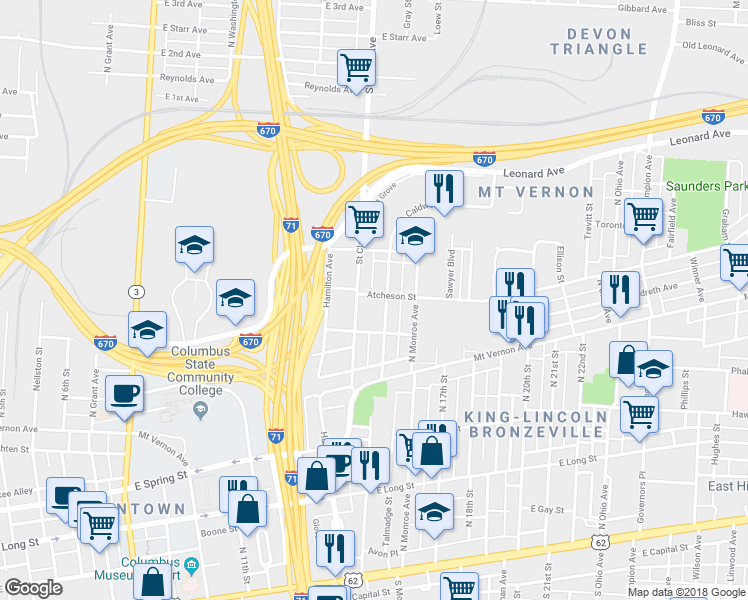Tap the grocery cart marker on St Clair Ave
This screenshot has height=600, width=748.
coord(365,217)
